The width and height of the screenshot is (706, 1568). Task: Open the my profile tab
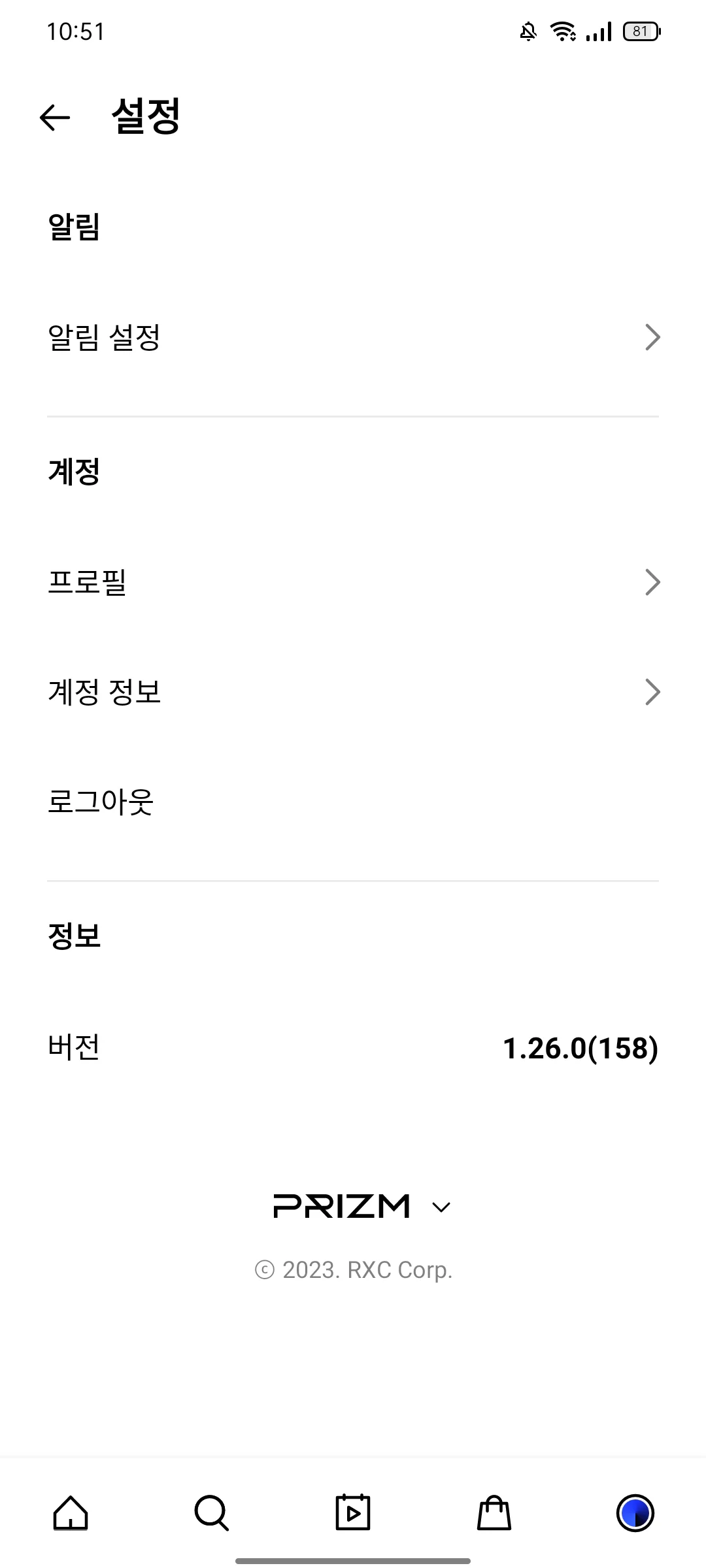[x=635, y=1513]
